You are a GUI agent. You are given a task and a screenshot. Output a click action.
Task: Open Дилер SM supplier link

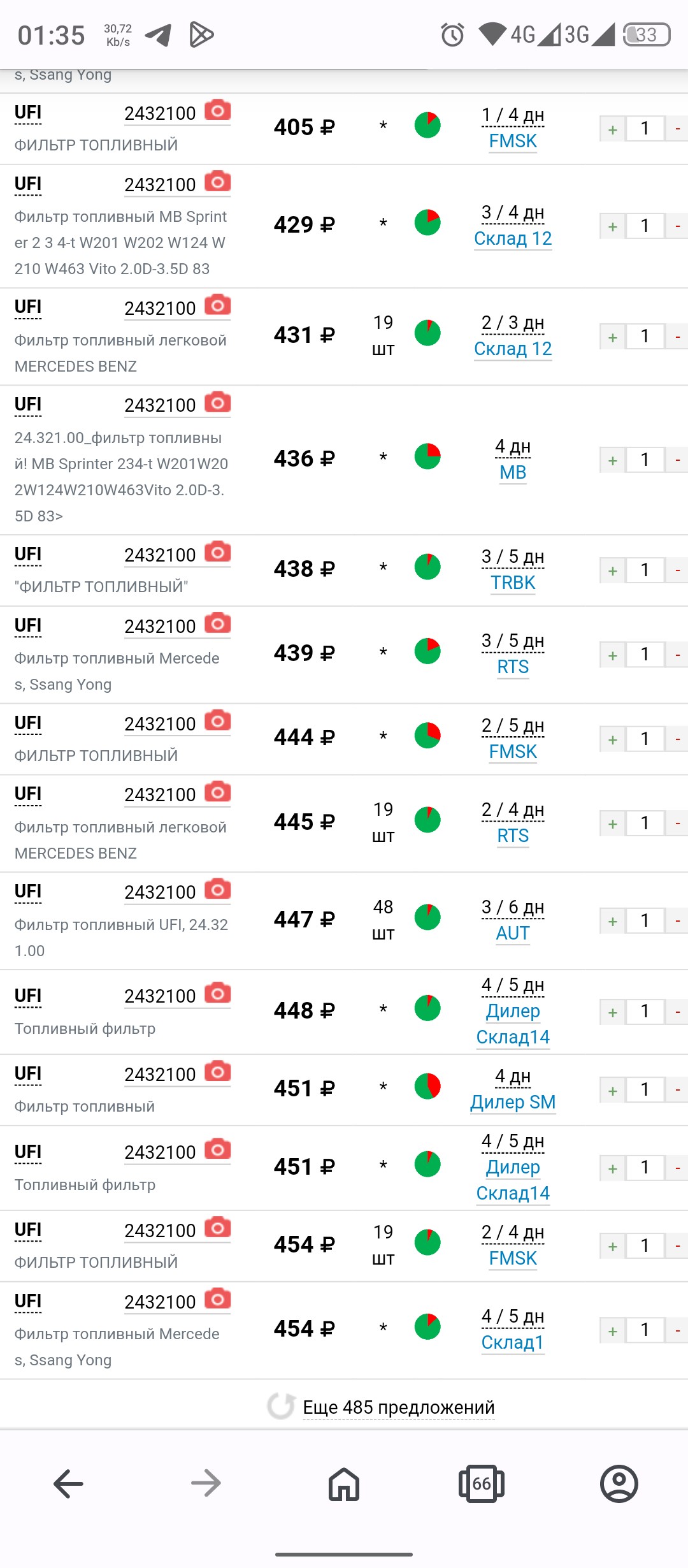point(513,1102)
